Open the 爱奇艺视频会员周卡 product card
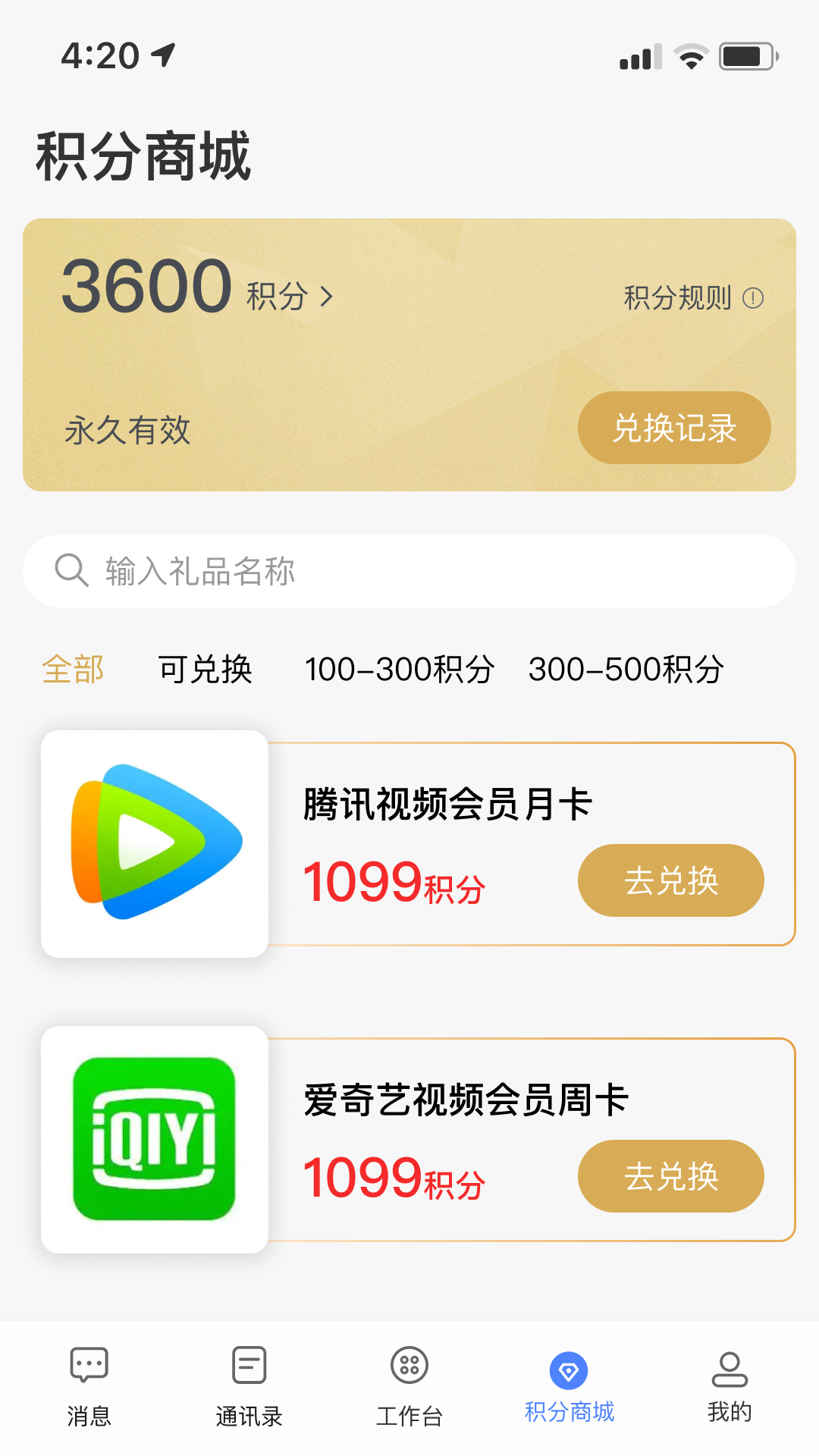 click(x=419, y=1140)
